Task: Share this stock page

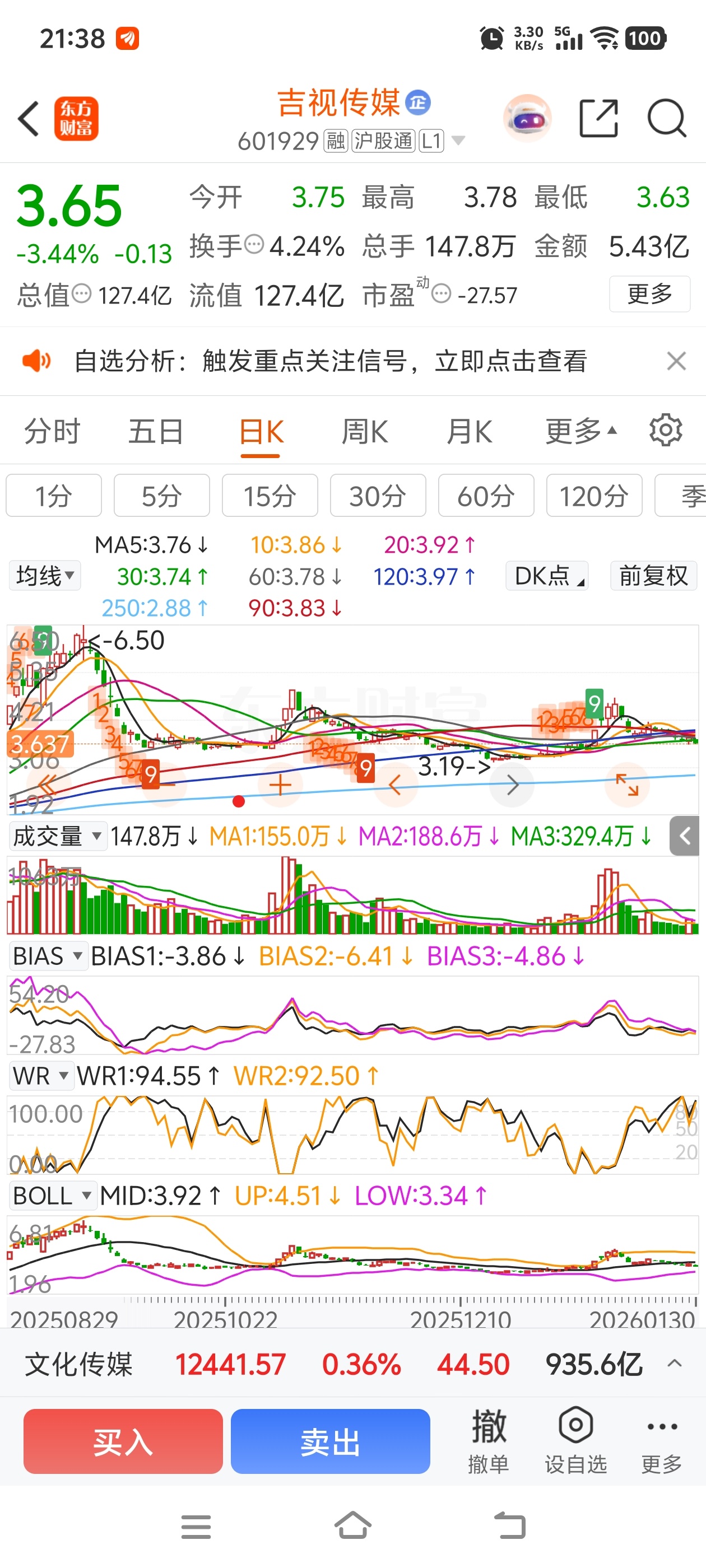Action: click(598, 119)
